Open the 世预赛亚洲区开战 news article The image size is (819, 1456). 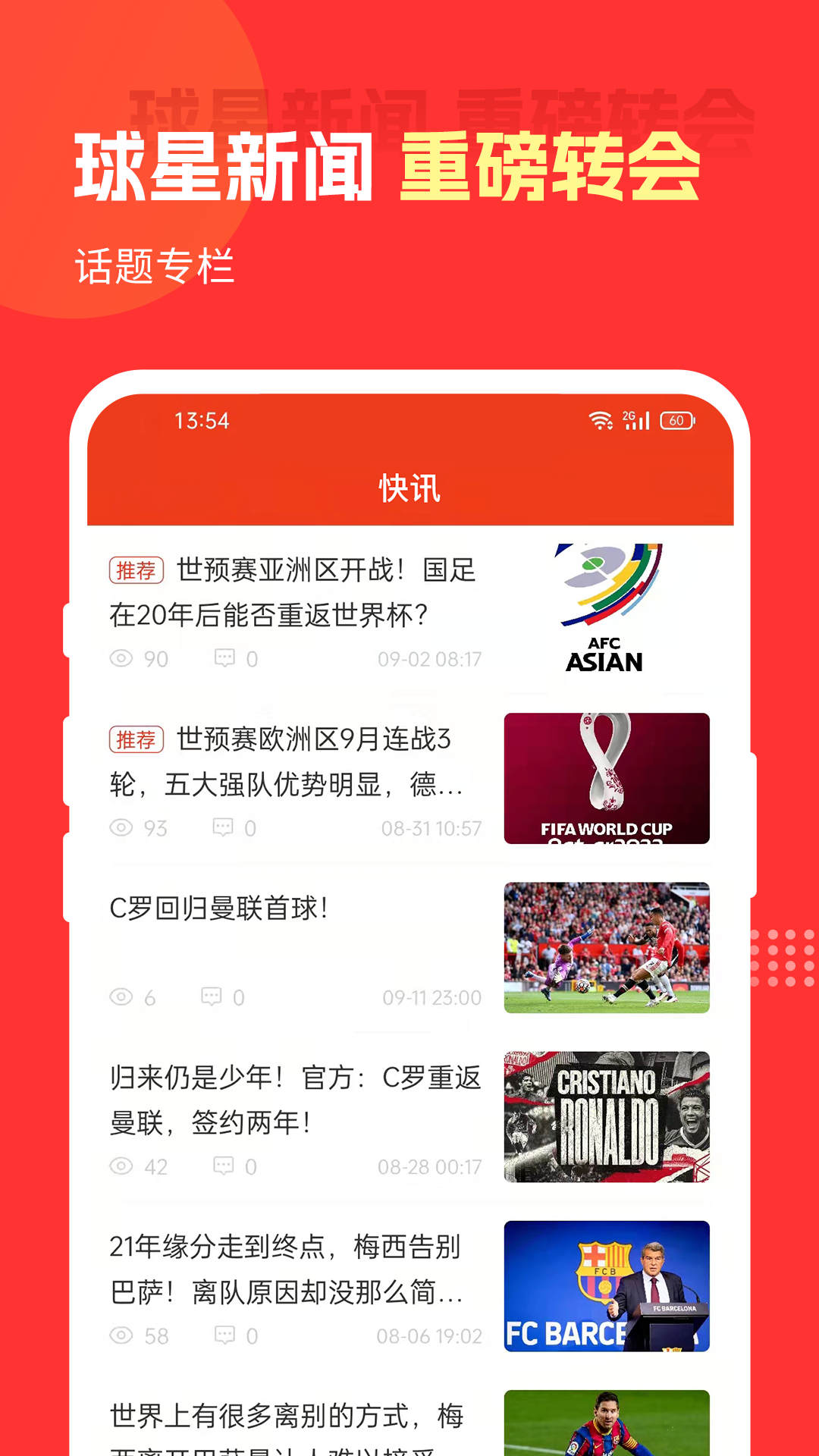303,591
